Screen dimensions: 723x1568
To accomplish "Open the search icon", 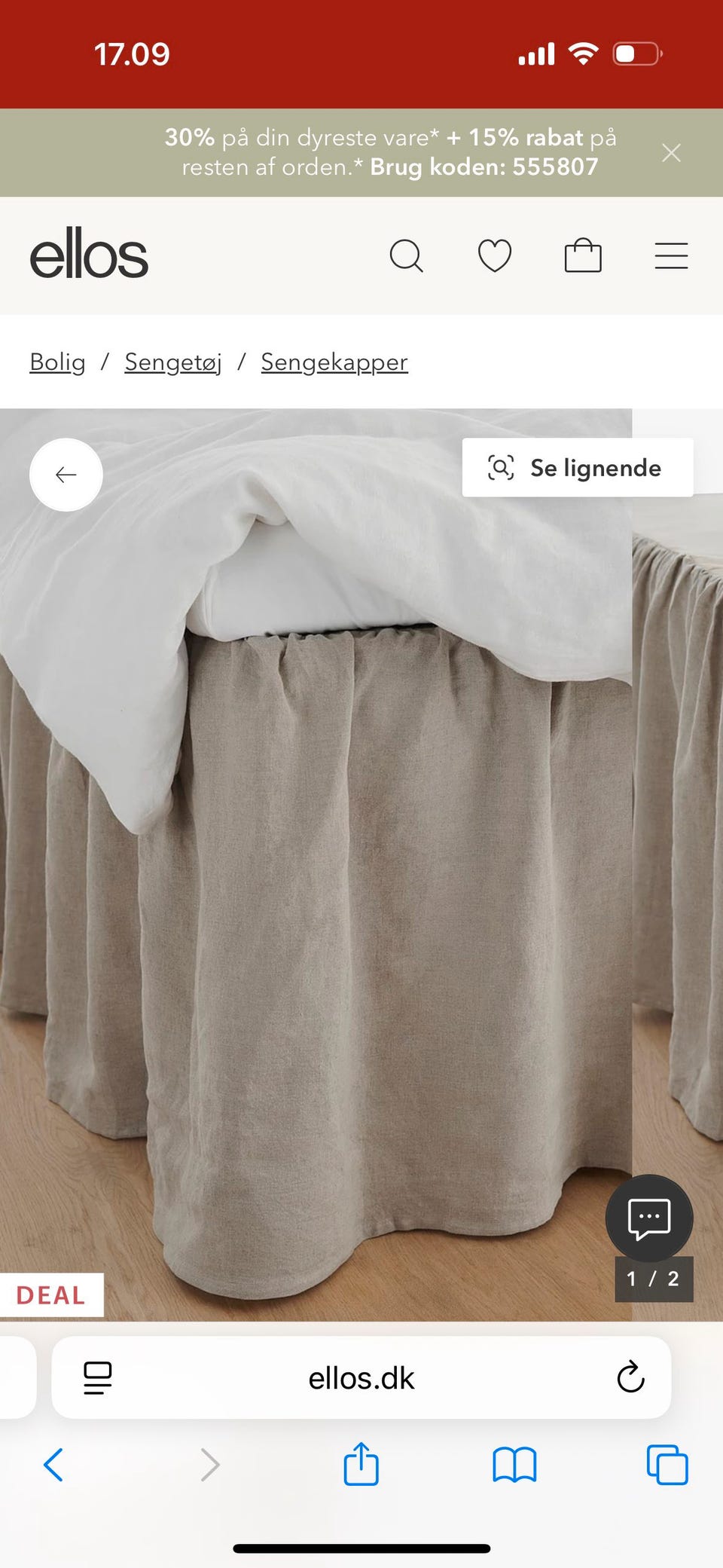I will 407,256.
